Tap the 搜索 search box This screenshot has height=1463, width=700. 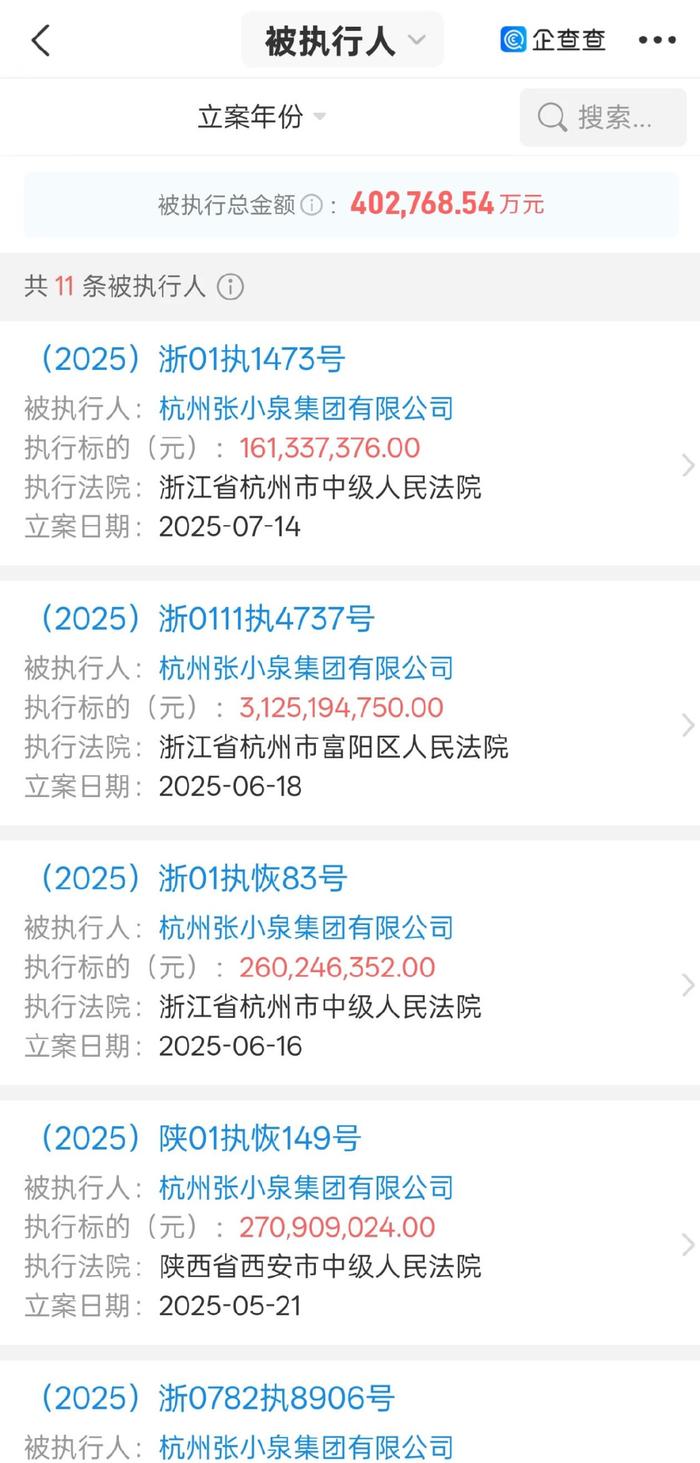point(603,118)
